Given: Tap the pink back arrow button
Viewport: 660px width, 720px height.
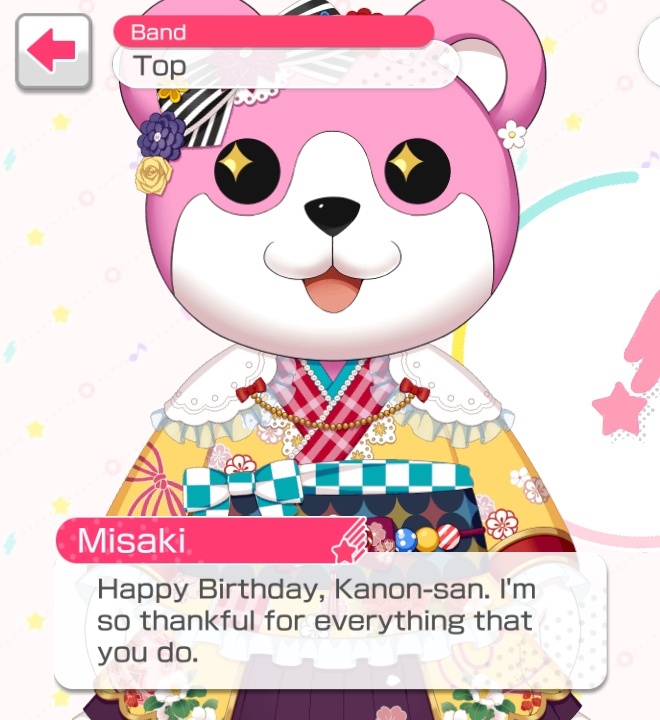Looking at the screenshot, I should (53, 51).
